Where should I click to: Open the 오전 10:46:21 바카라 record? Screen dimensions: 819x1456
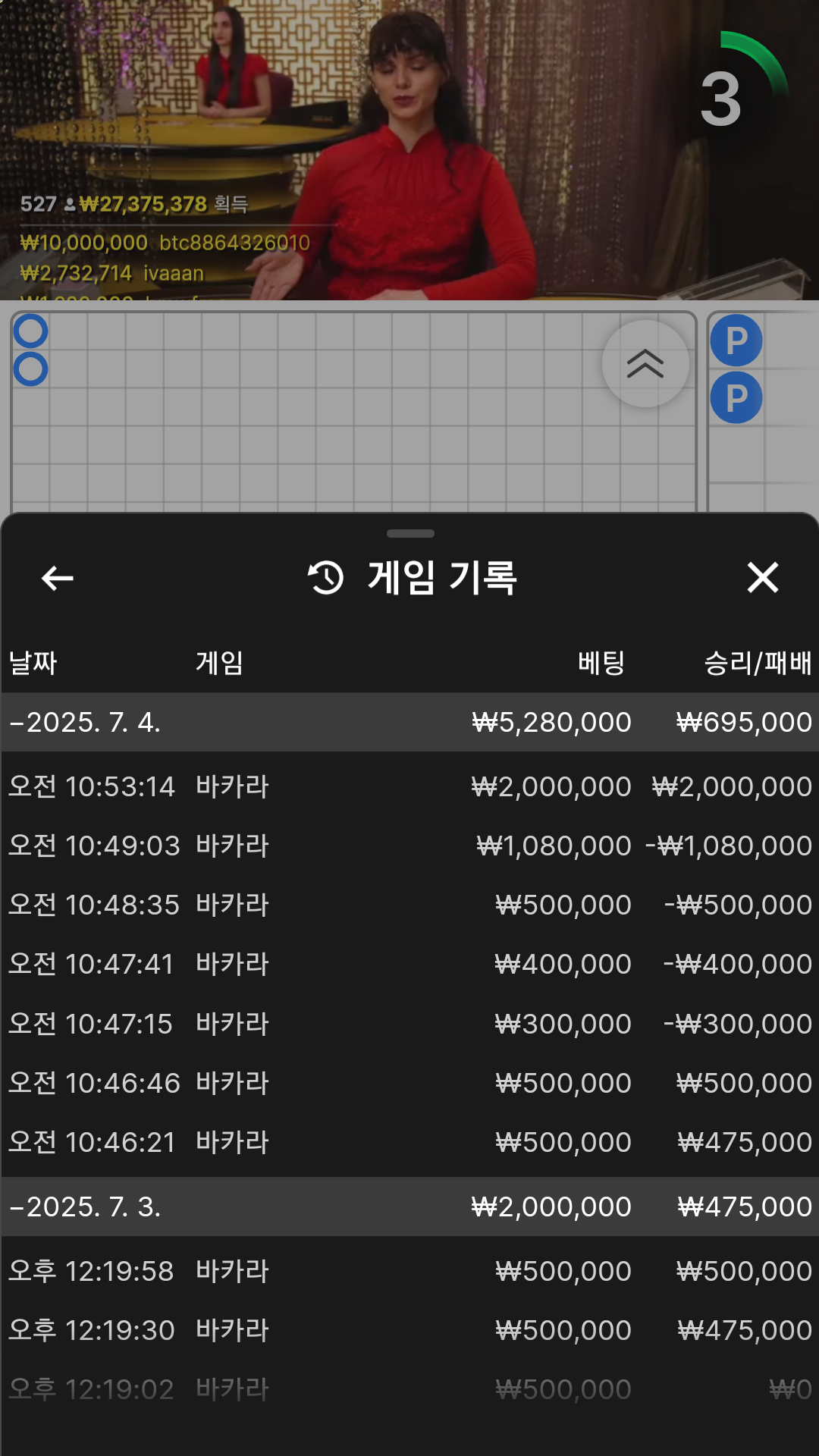[x=409, y=1142]
